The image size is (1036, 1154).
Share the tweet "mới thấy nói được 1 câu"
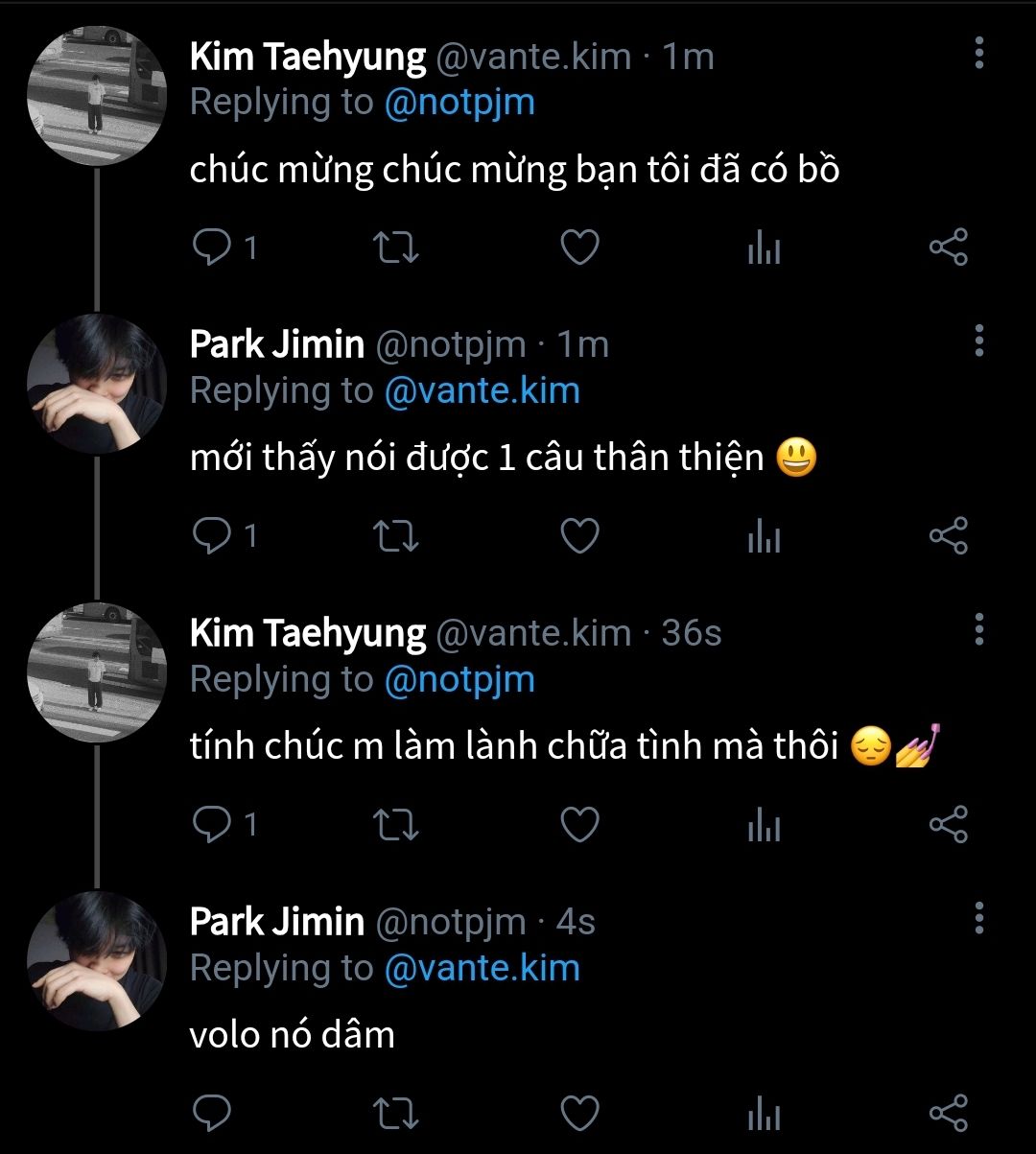[x=949, y=536]
